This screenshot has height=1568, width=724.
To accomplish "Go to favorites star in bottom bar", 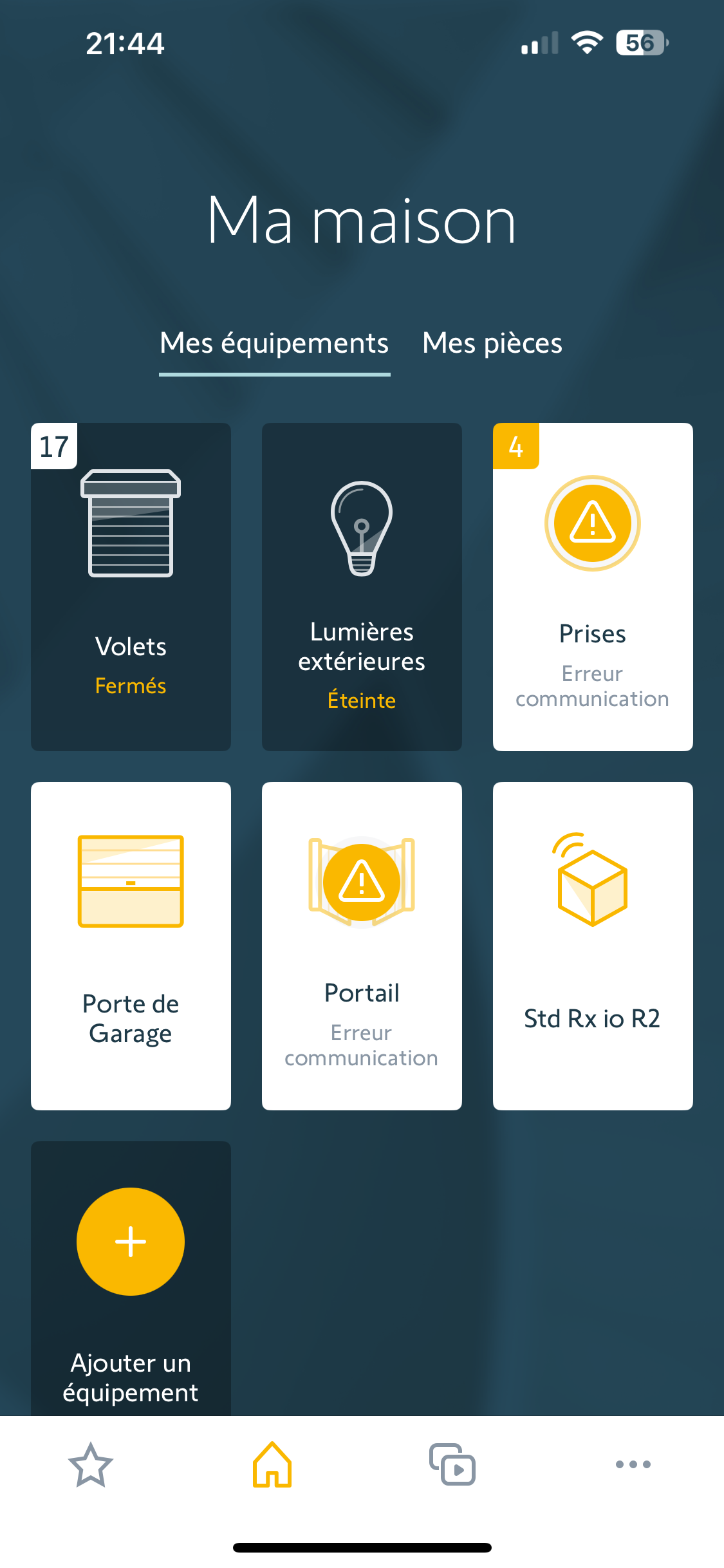I will pos(91,1464).
